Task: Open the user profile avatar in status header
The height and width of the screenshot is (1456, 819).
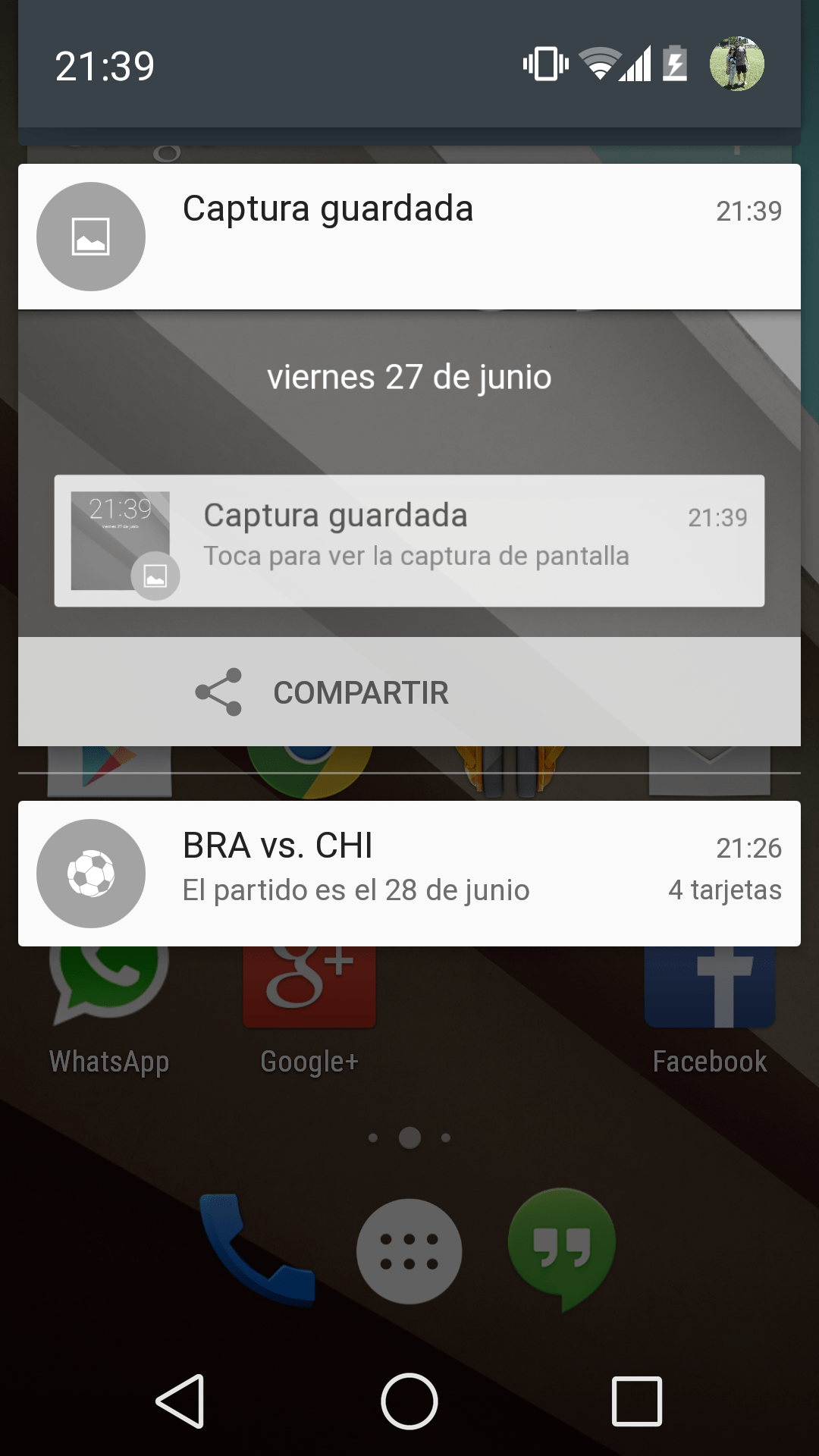Action: (x=736, y=64)
